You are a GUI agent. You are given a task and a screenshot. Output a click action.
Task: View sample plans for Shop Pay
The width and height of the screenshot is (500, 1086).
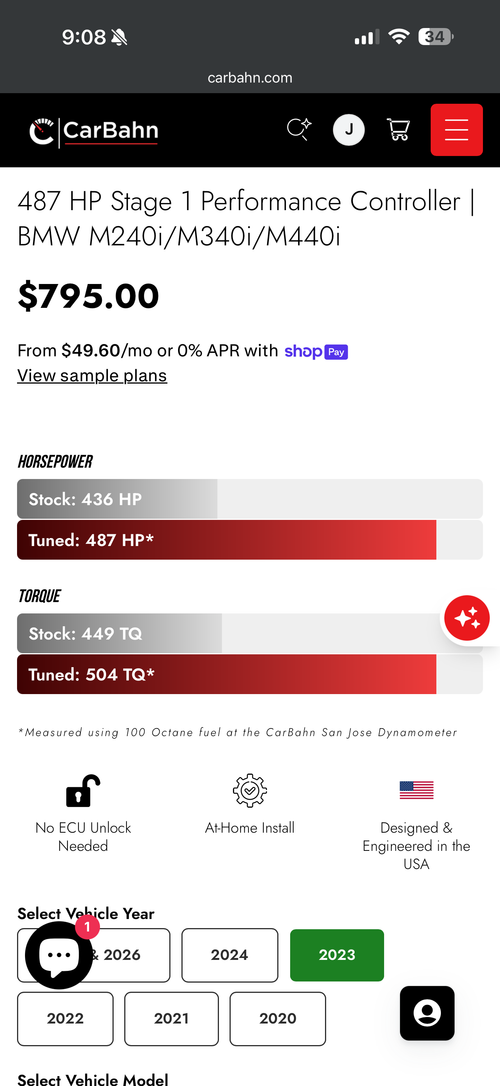pos(92,375)
